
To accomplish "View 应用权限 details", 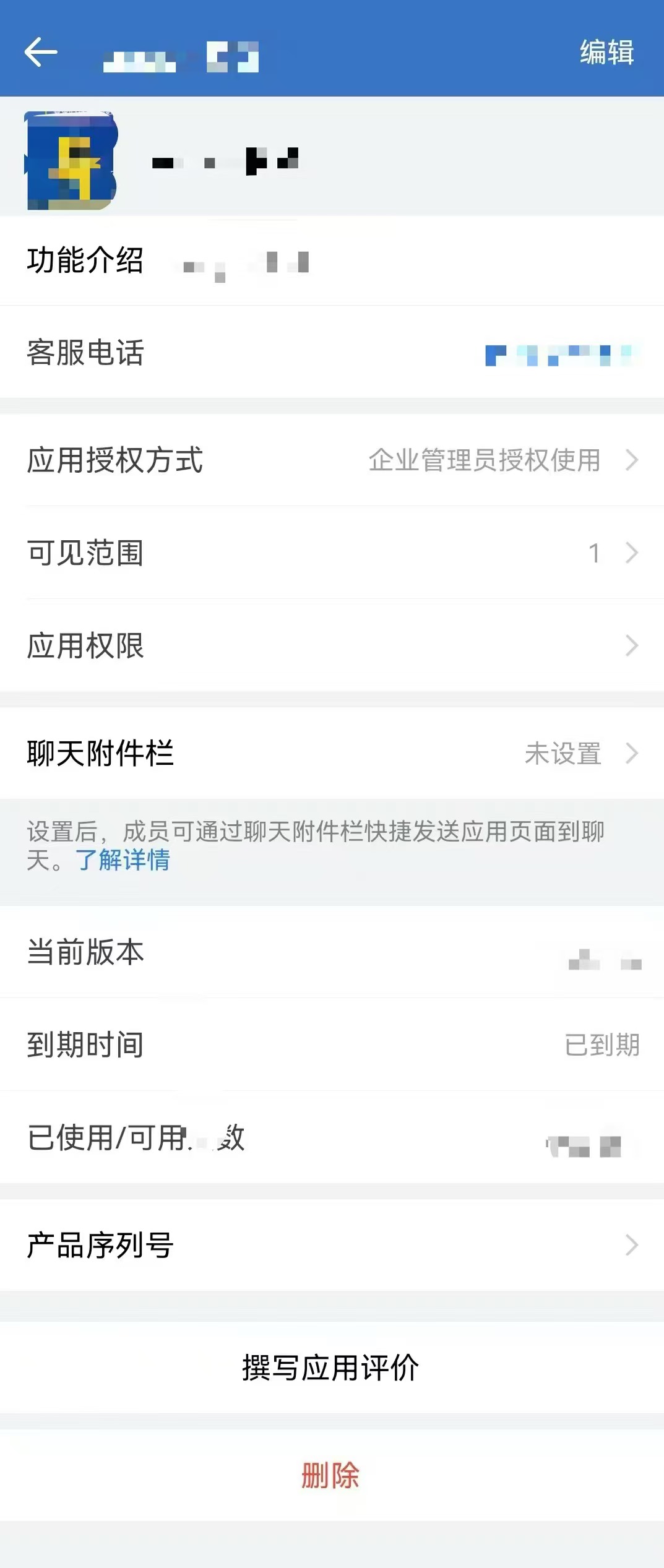I will click(332, 645).
